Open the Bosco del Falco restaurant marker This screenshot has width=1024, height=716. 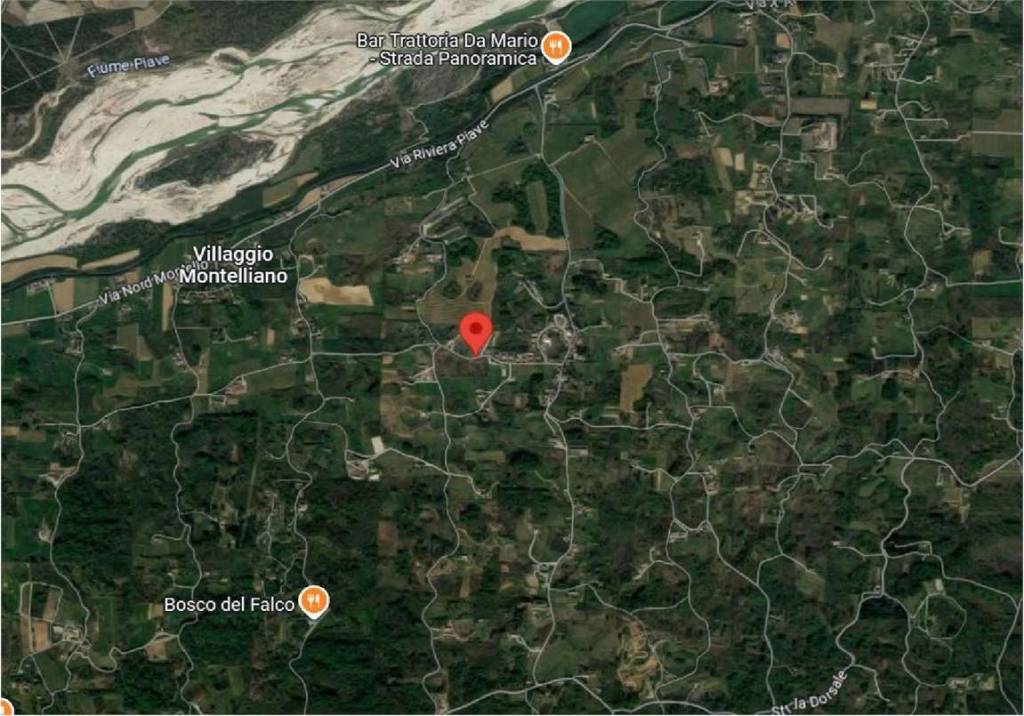tap(316, 600)
